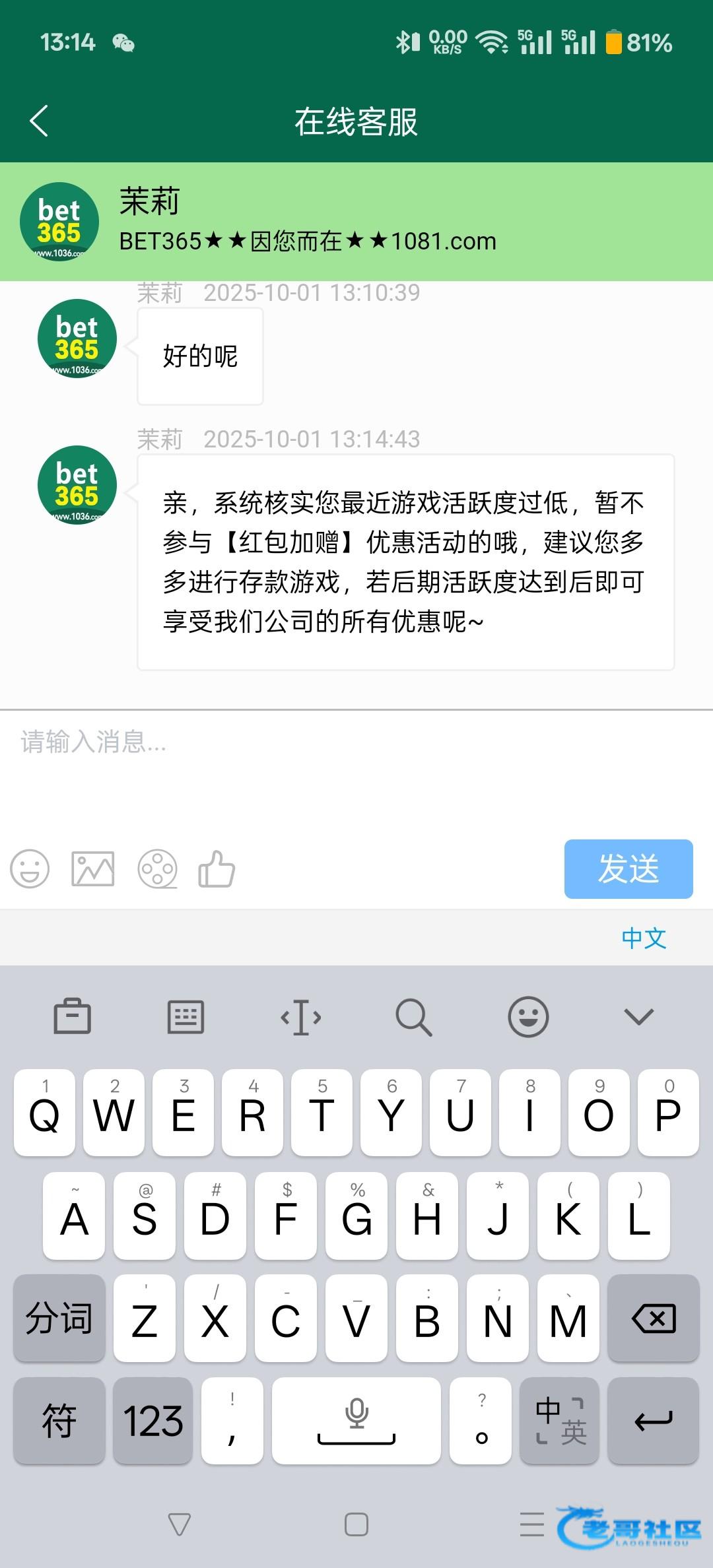Send the message with the 发送 button
The height and width of the screenshot is (1568, 713).
628,869
